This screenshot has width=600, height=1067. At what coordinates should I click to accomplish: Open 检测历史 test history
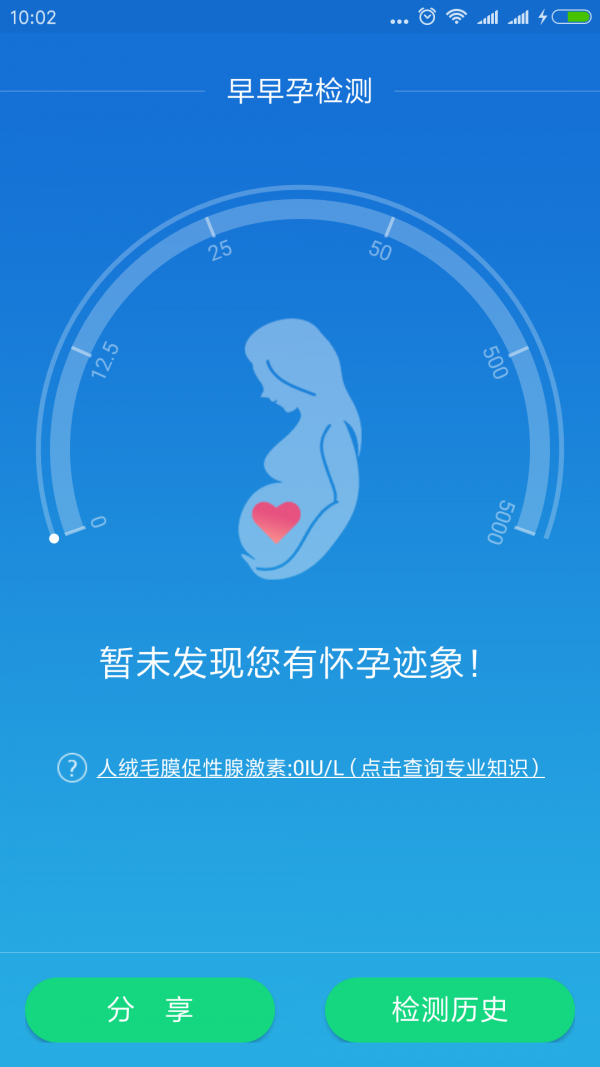[450, 1010]
